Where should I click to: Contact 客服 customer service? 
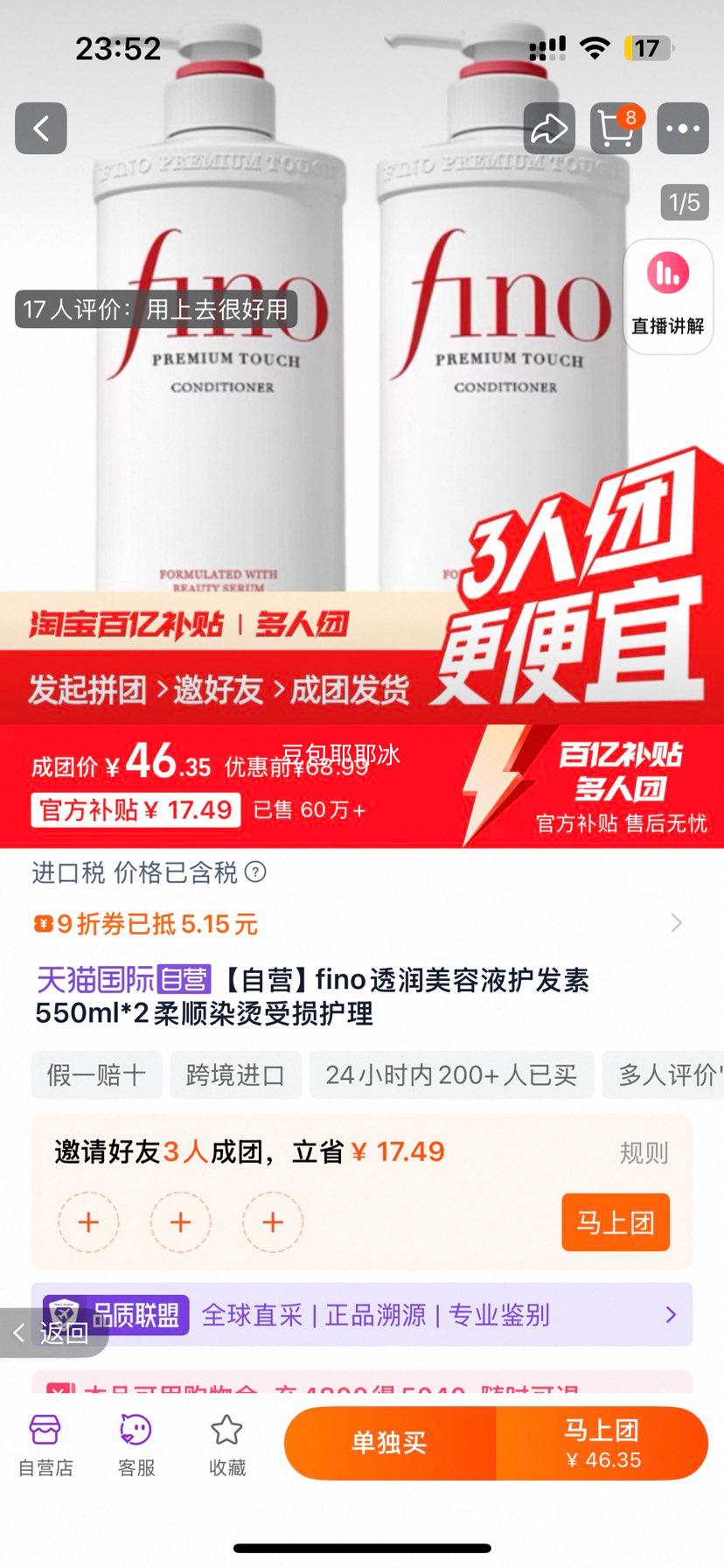tap(136, 1445)
